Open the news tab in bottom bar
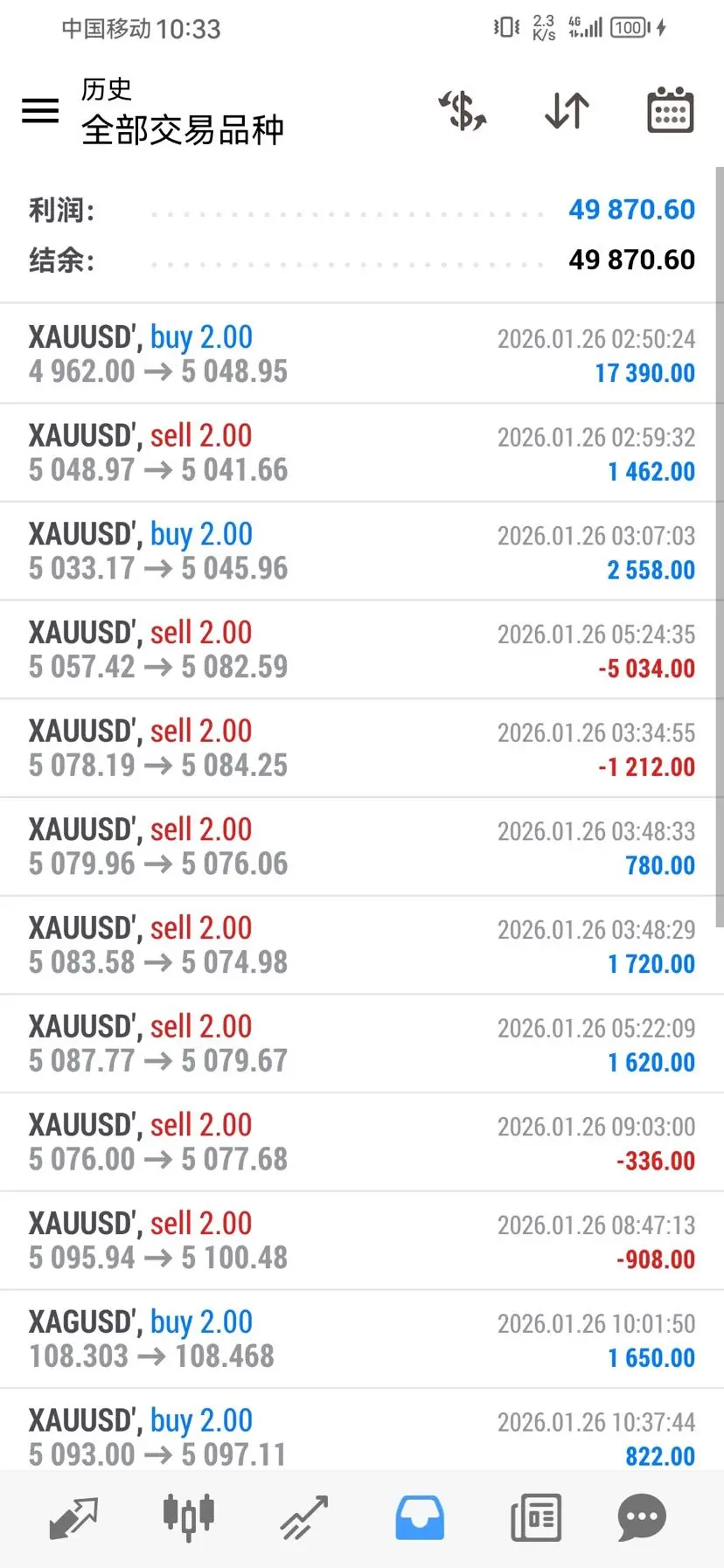This screenshot has width=724, height=1568. tap(535, 1518)
